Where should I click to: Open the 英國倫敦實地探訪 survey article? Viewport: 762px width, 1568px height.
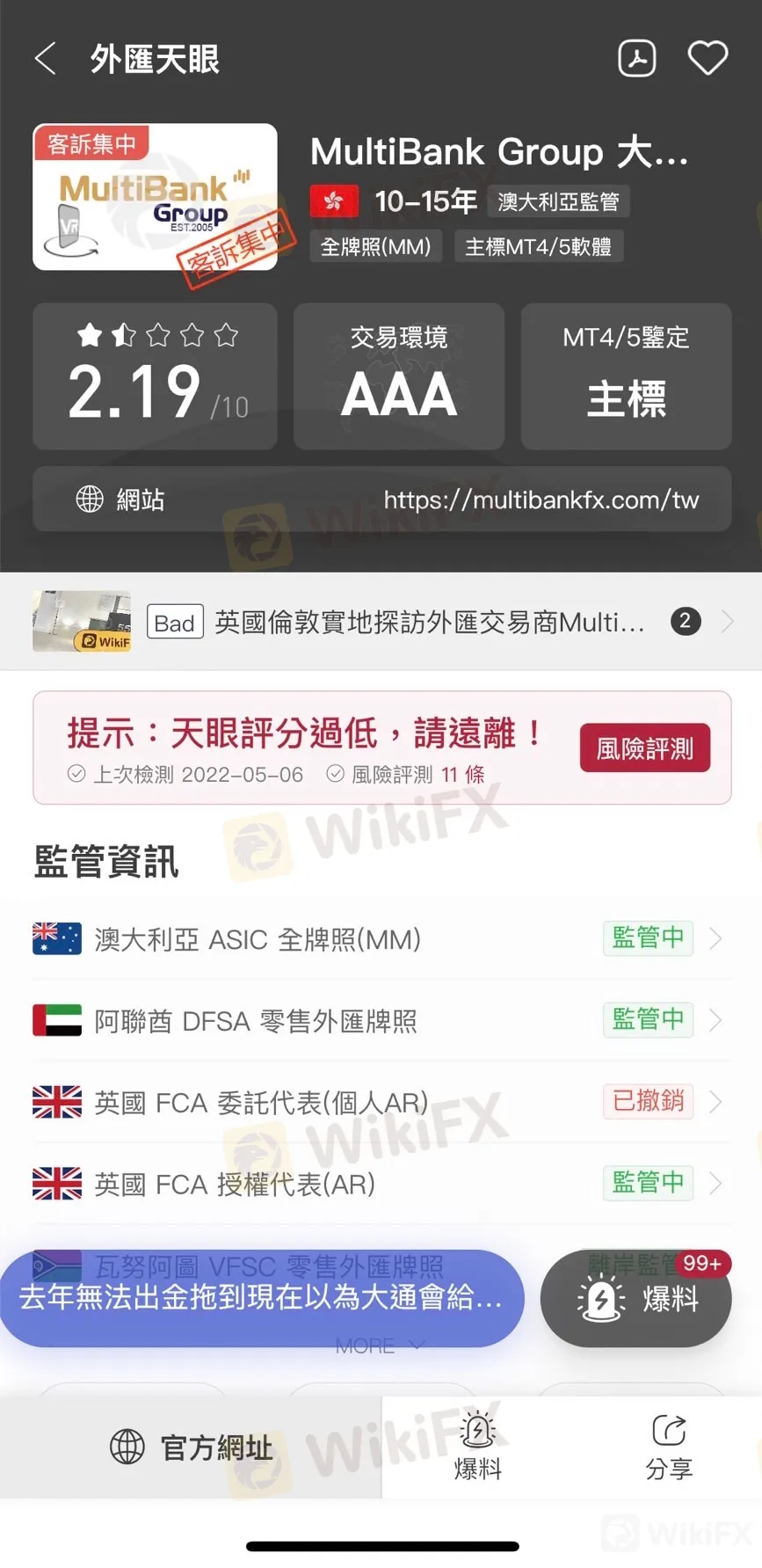pyautogui.click(x=381, y=622)
